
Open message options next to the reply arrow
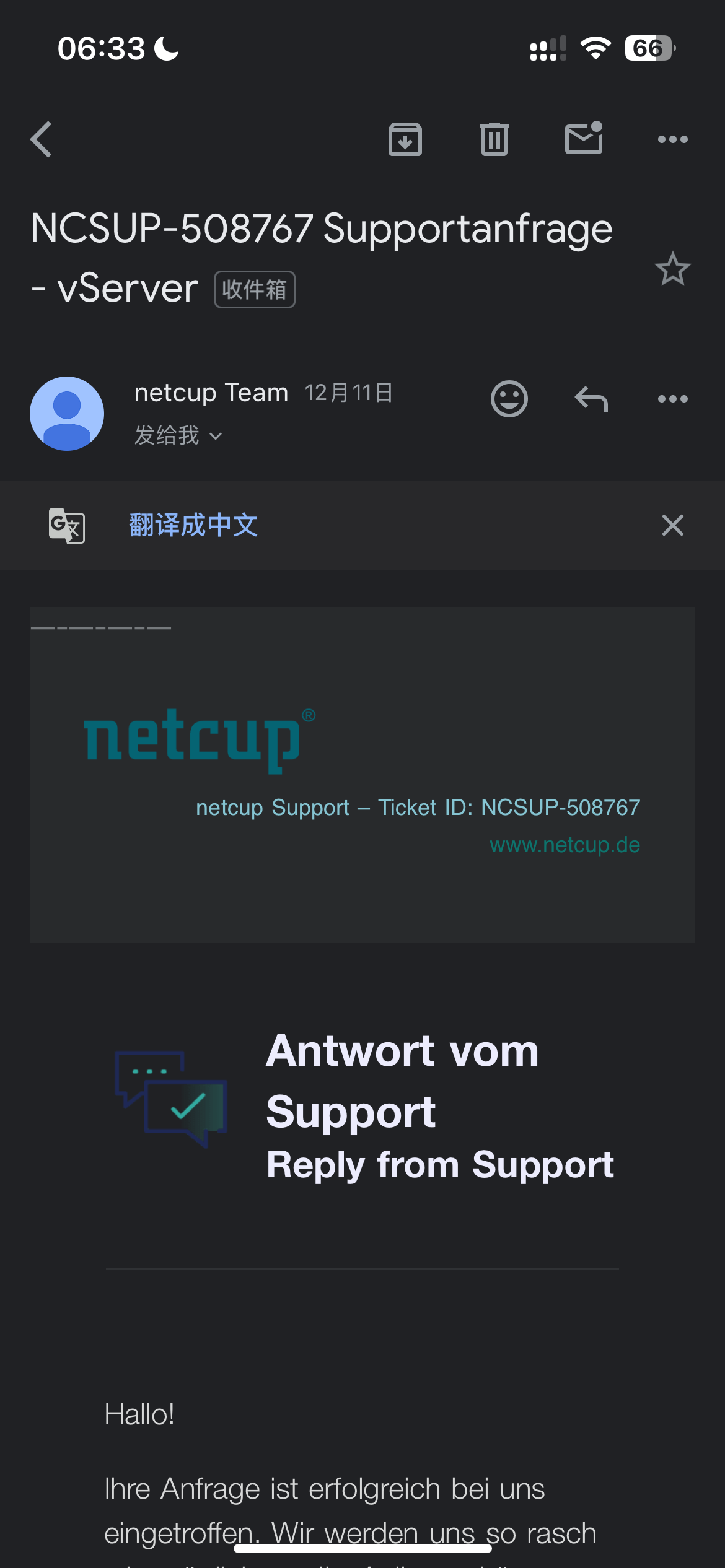672,399
